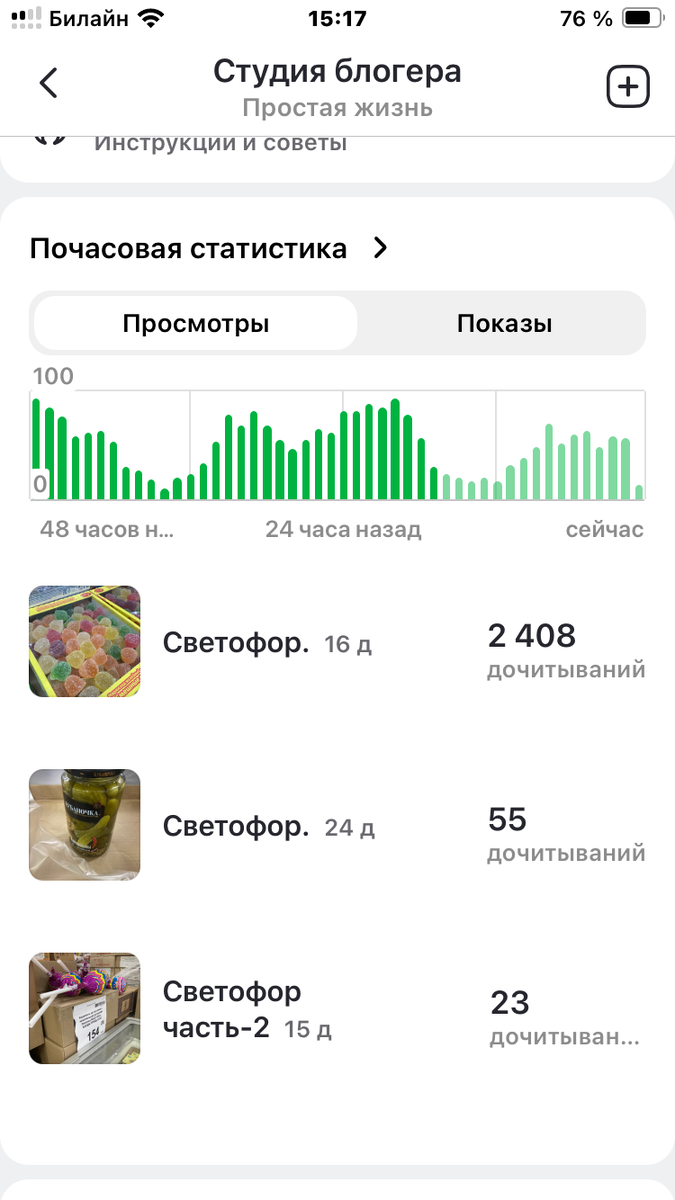Open Светофор часть-2 post
Screen dimensions: 675x1200
tap(232, 1008)
